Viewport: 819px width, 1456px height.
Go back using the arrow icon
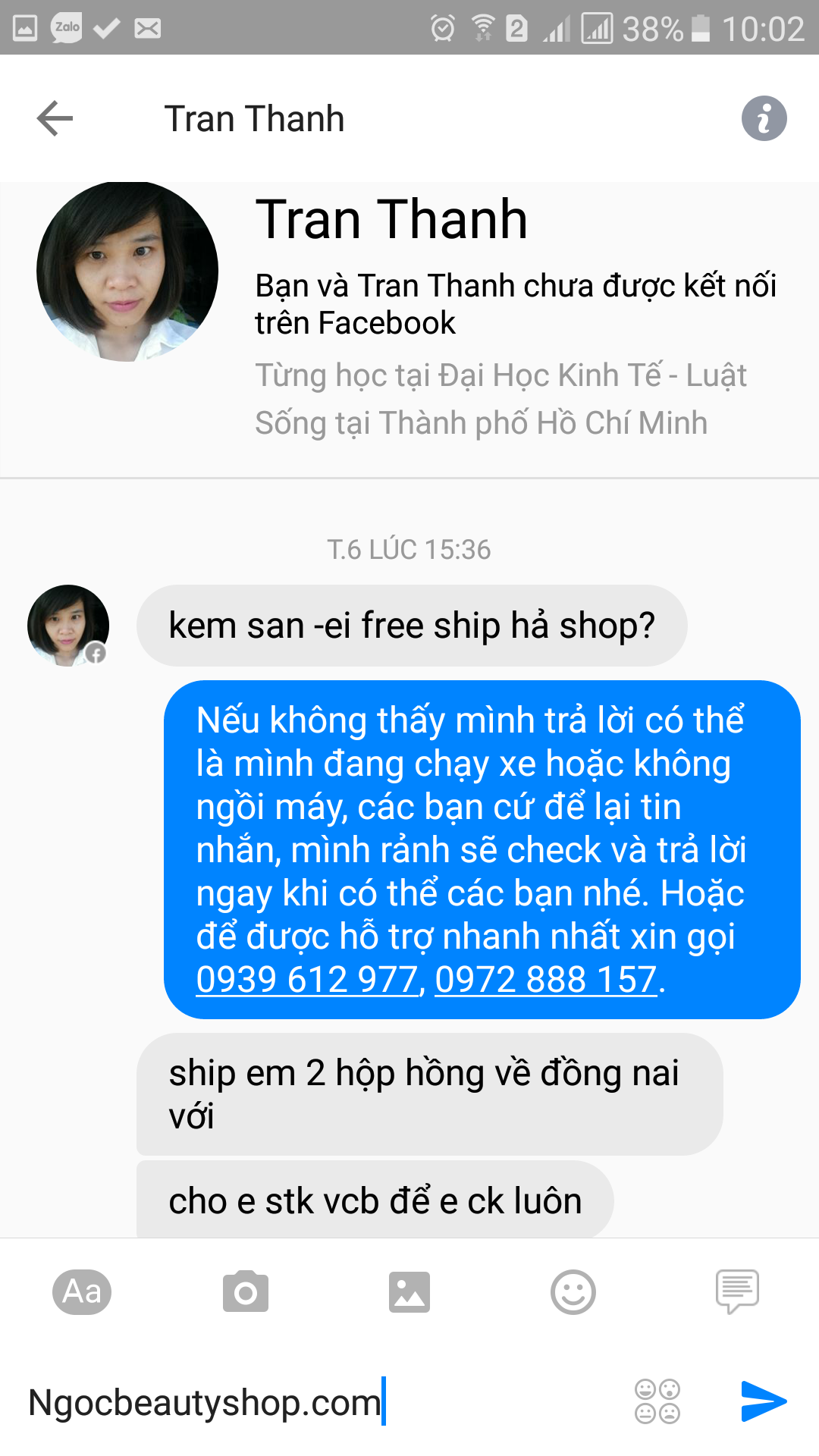coord(55,118)
